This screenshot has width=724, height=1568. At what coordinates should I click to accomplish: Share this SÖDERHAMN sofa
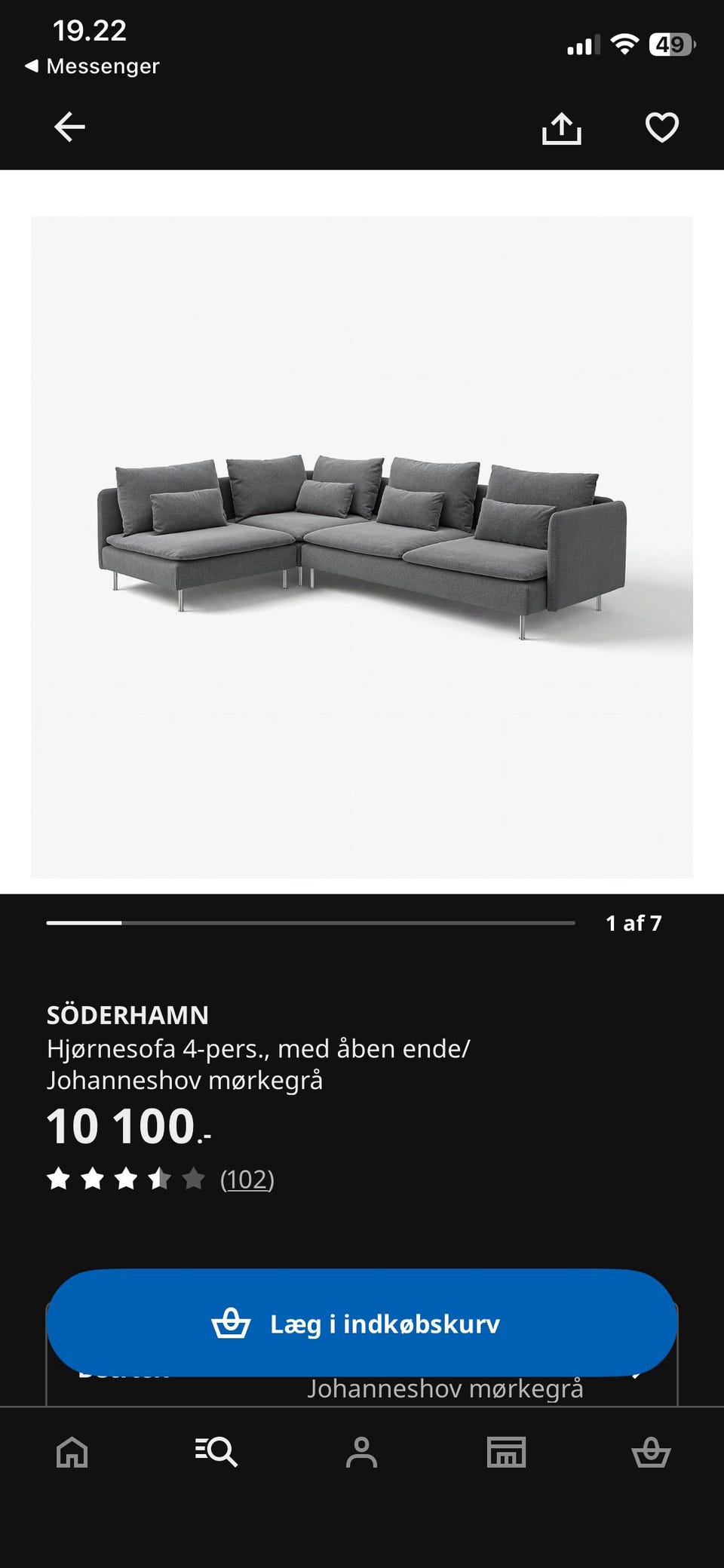click(x=562, y=127)
